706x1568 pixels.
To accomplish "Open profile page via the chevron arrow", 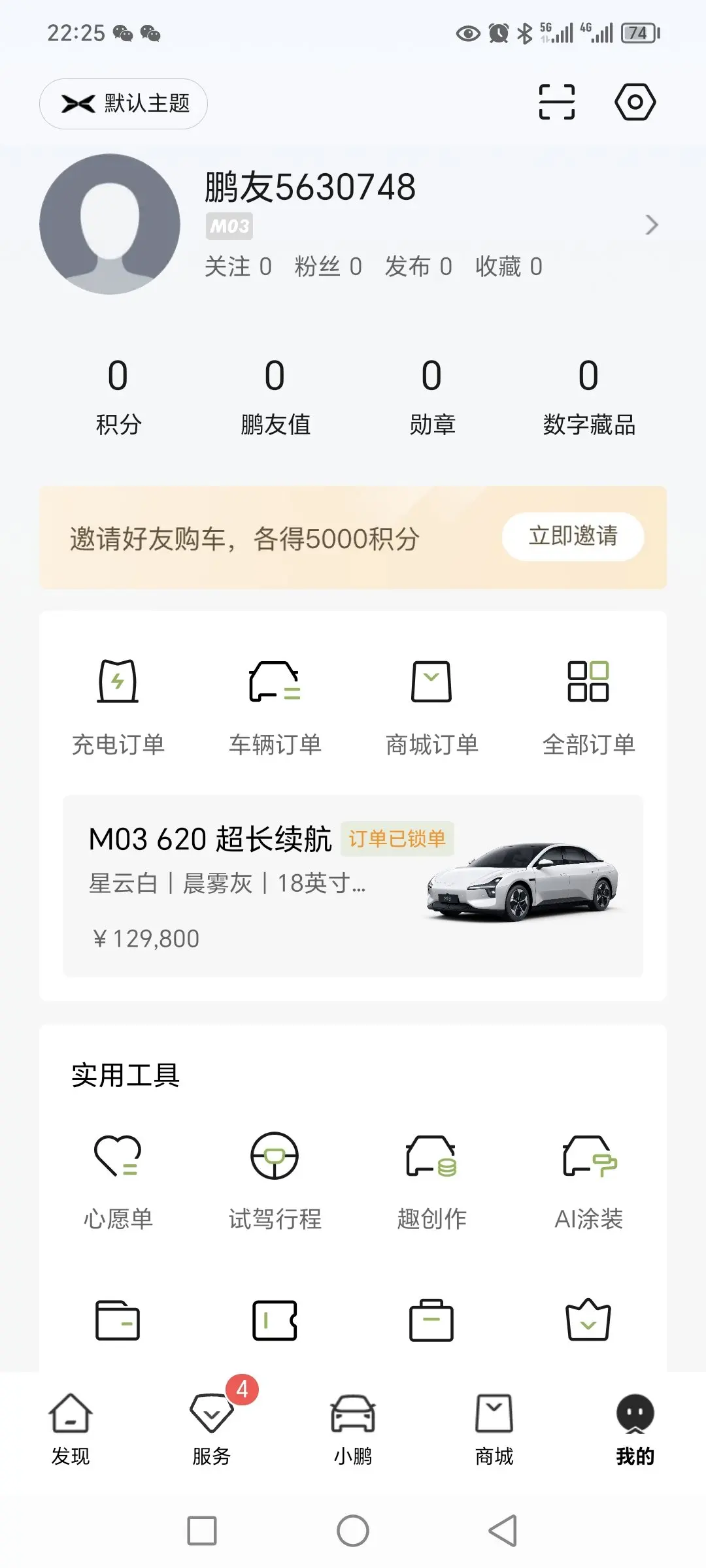I will [651, 225].
